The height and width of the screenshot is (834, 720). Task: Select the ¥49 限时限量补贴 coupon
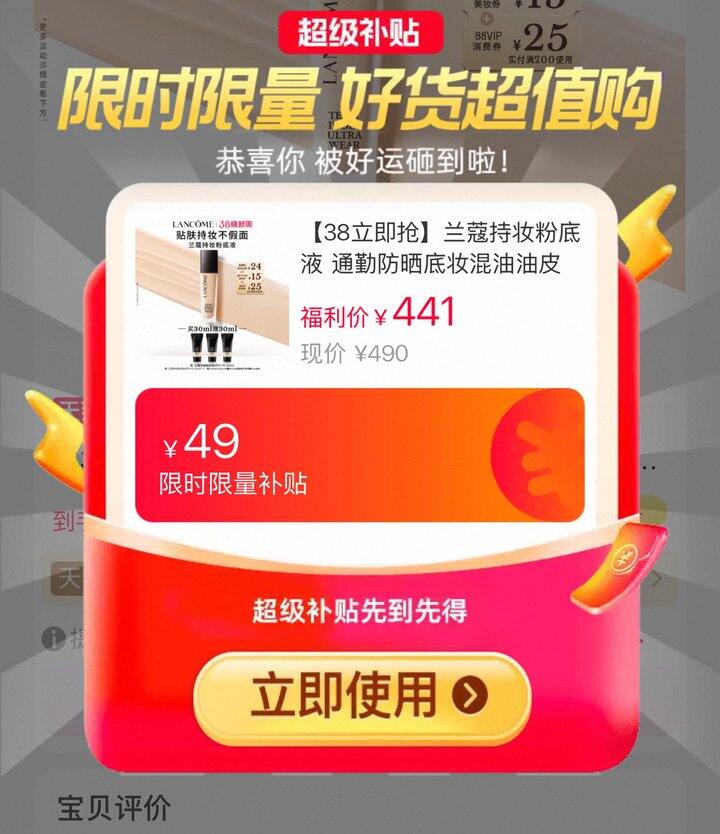[360, 455]
